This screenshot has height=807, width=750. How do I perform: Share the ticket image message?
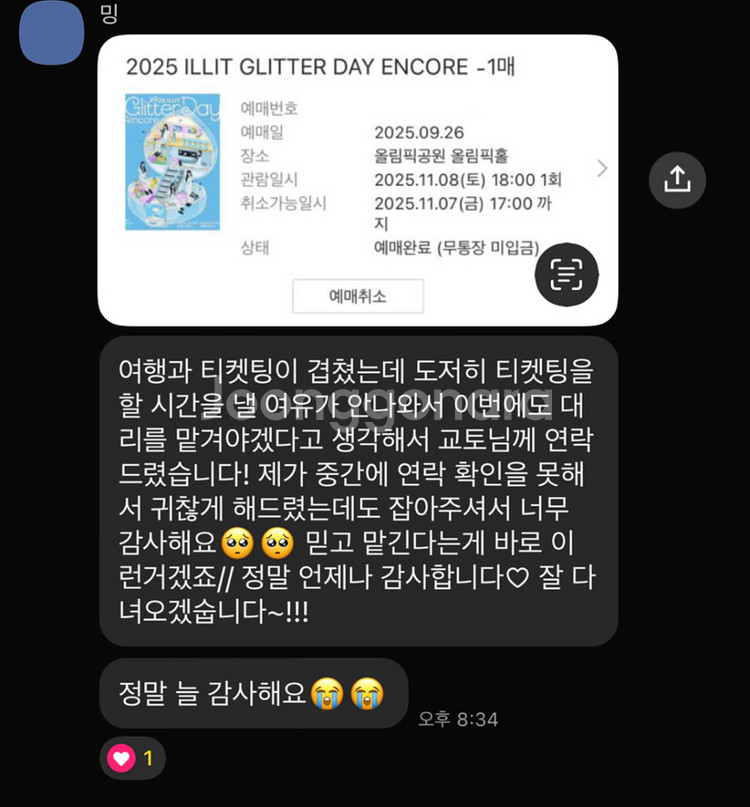[x=677, y=180]
